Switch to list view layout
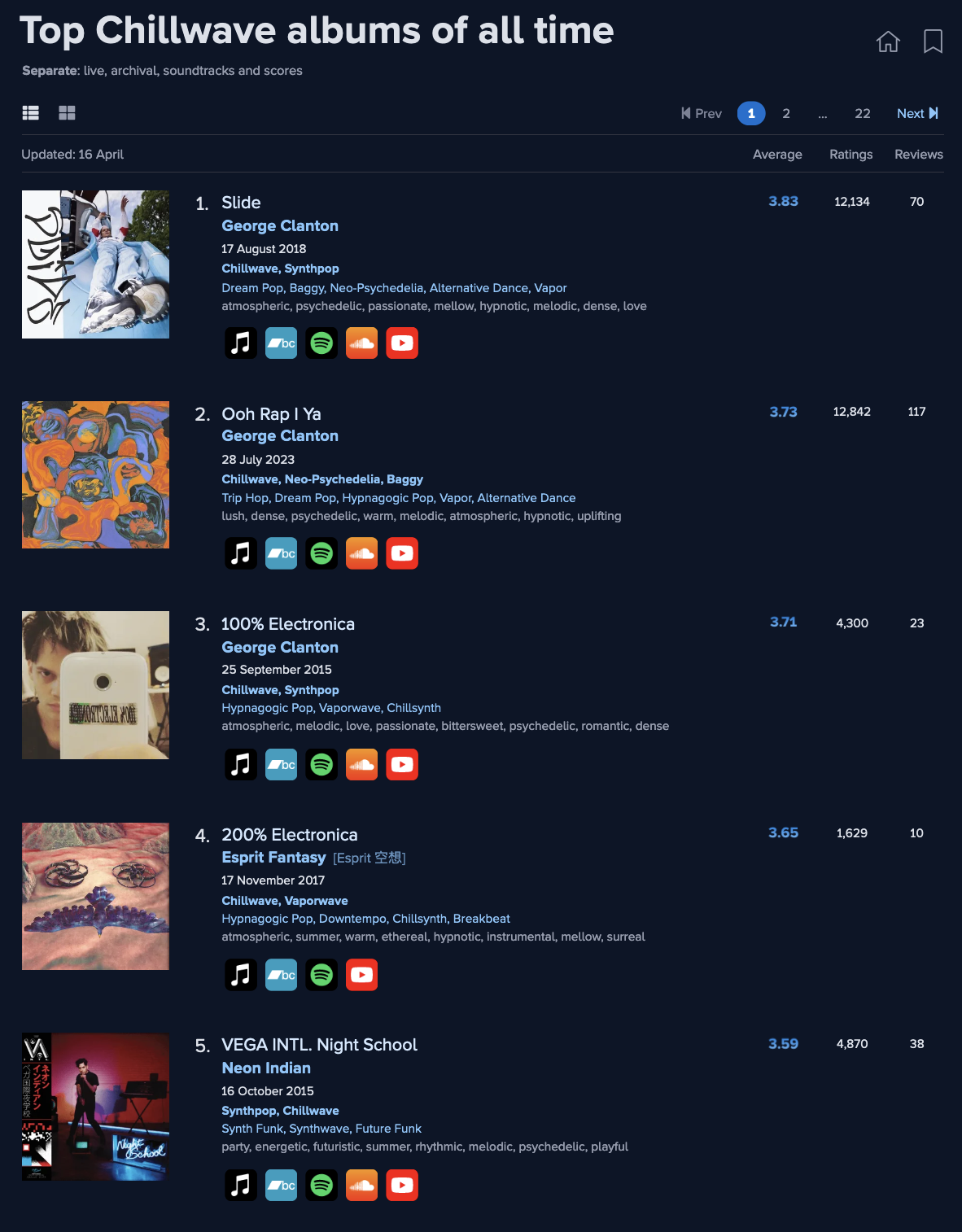The height and width of the screenshot is (1232, 962). 31,113
